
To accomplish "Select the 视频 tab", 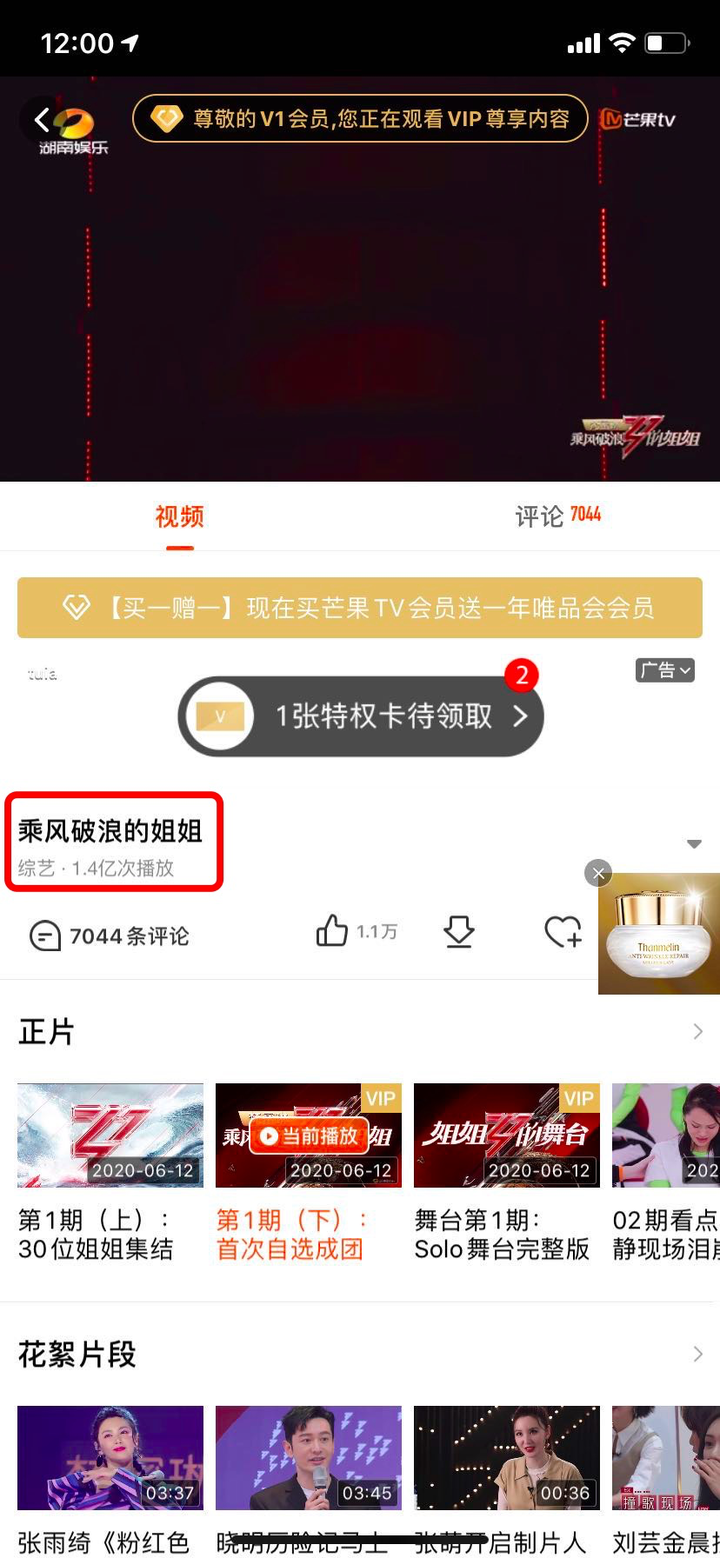I will coord(180,516).
